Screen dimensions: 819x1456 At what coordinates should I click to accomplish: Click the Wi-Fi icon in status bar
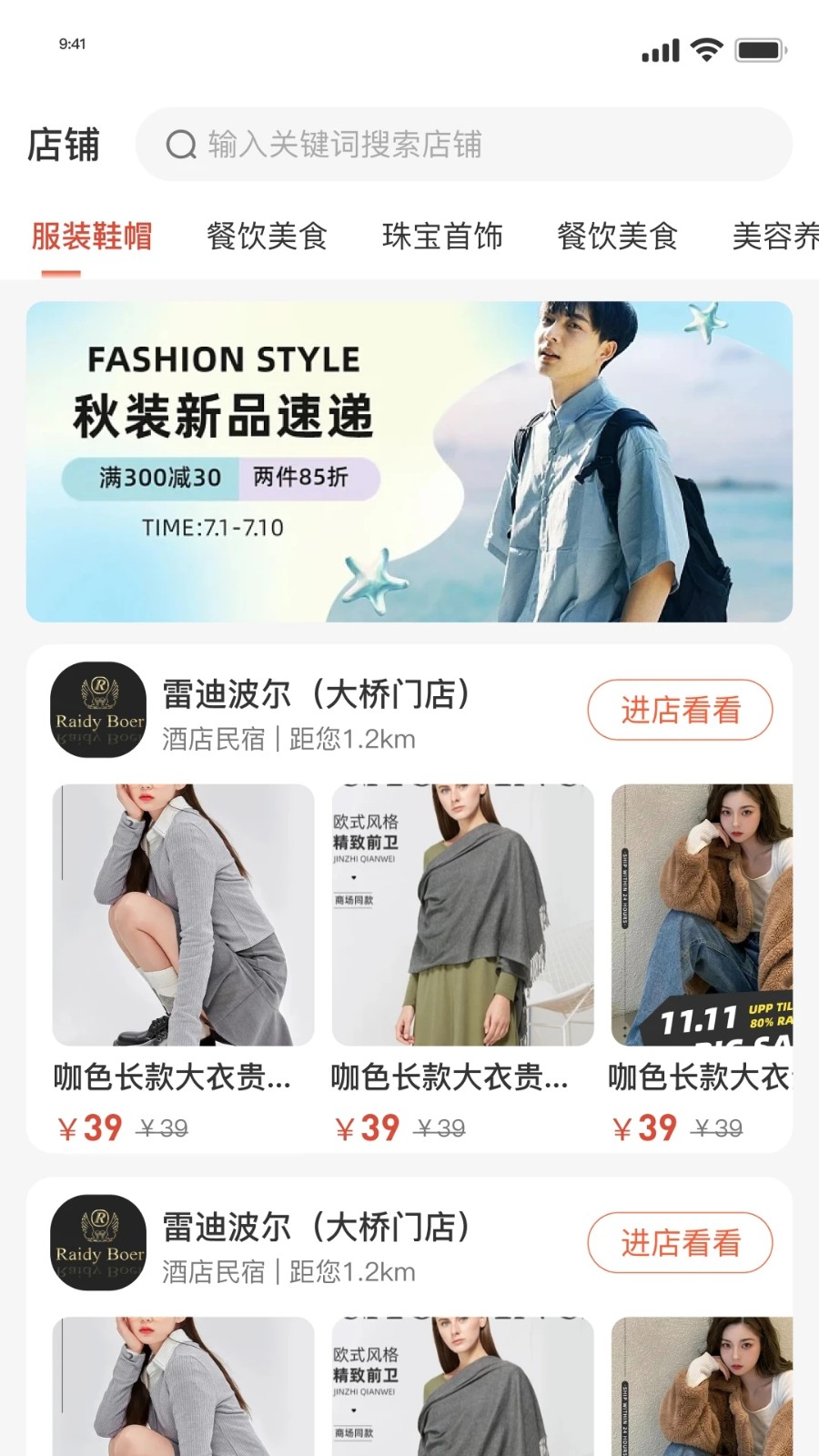tap(705, 49)
